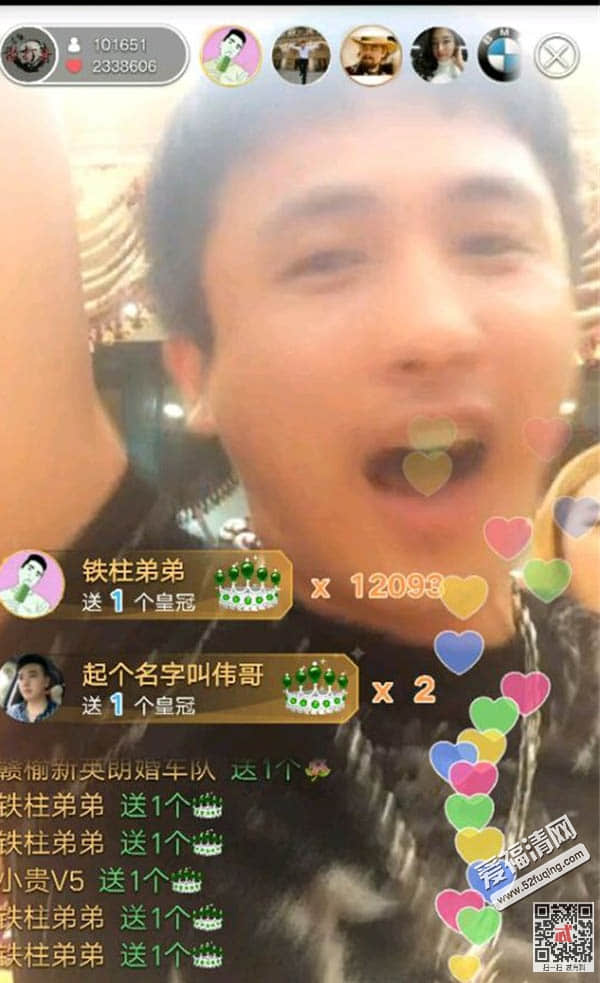Image resolution: width=600 pixels, height=983 pixels.
Task: Open the standing man viewer avatar in top row
Action: click(x=301, y=55)
